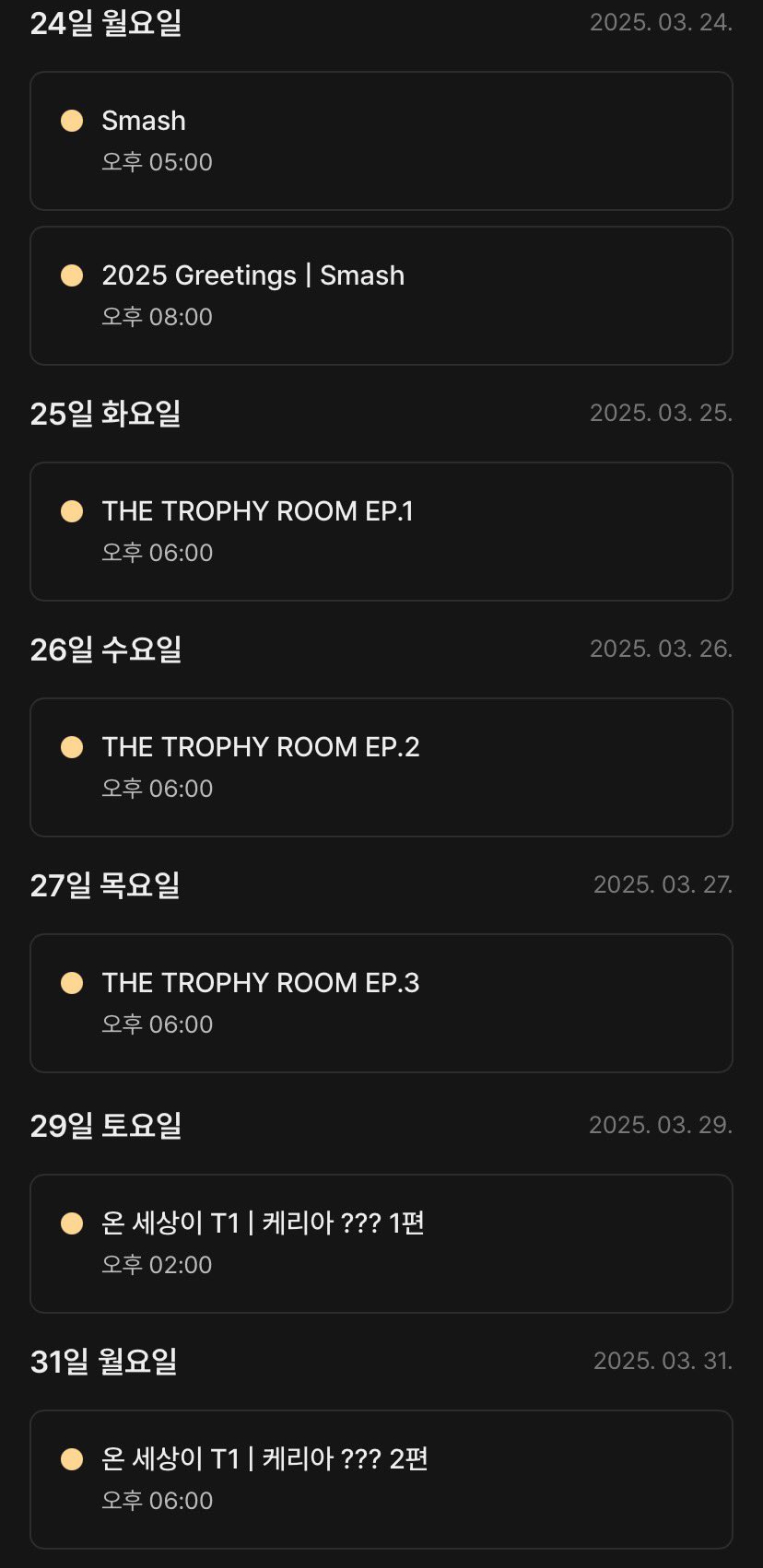Screen dimensions: 763x1568
Task: Open THE TROPHY ROOM EP.1 schedule card
Action: (x=381, y=532)
